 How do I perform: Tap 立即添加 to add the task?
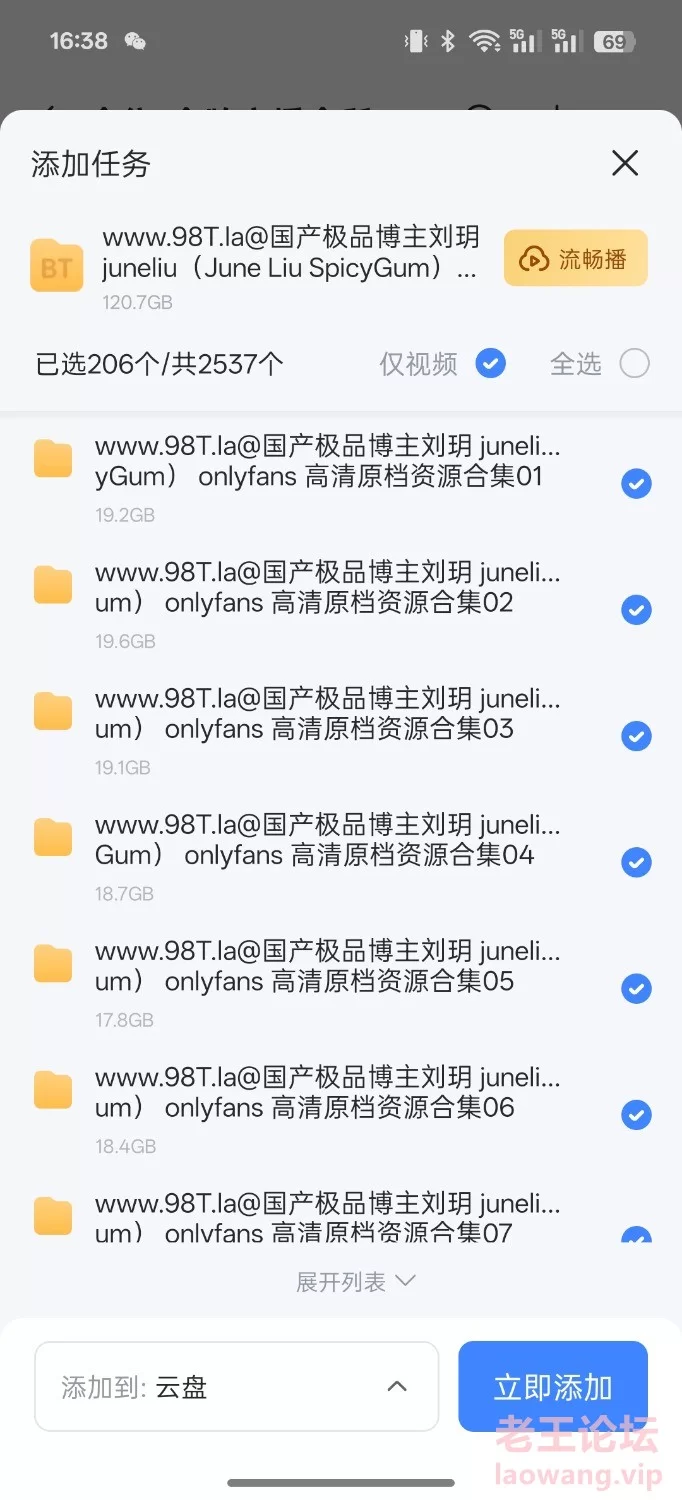(553, 1387)
